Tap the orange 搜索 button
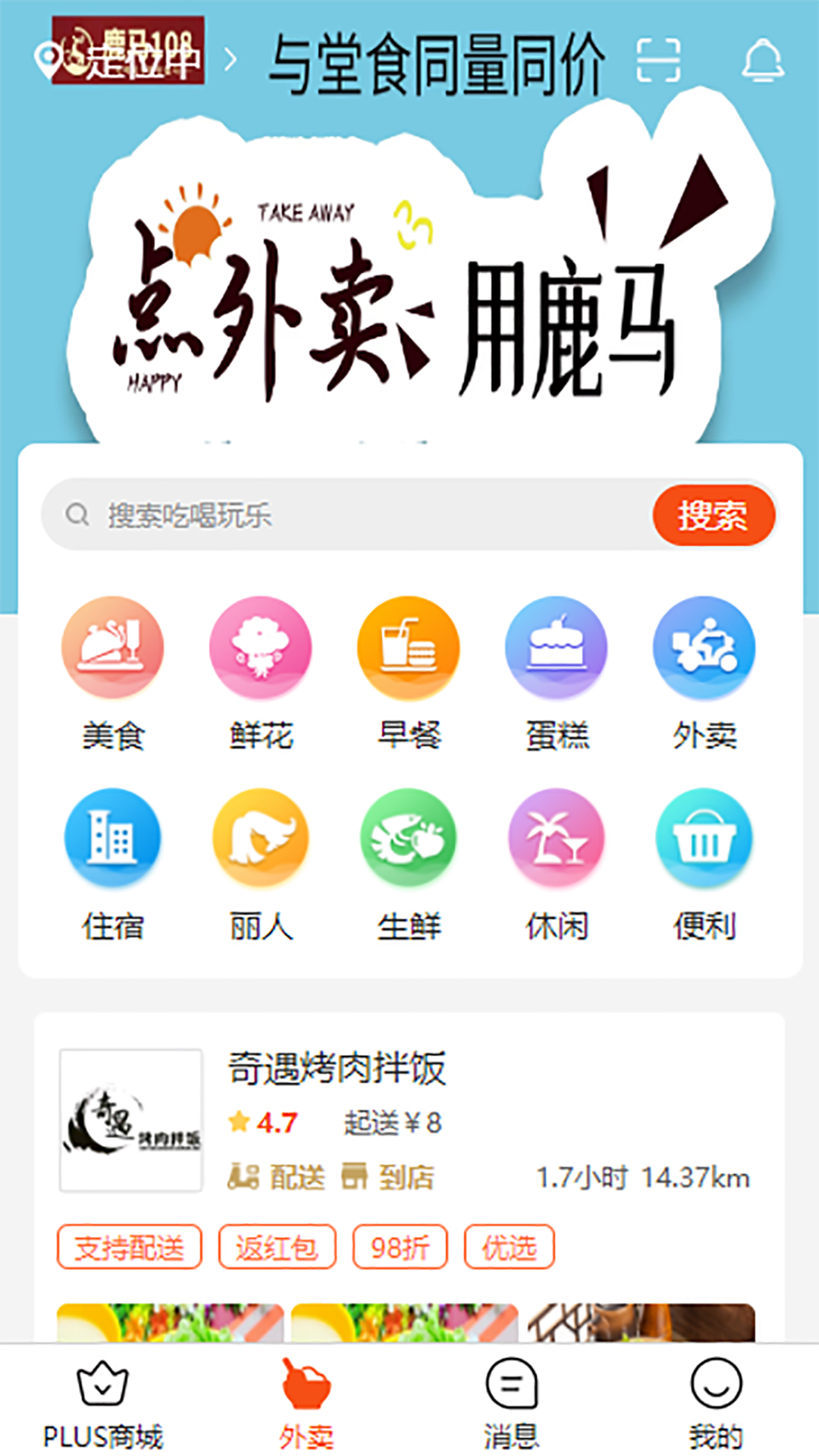The height and width of the screenshot is (1456, 819). [x=713, y=515]
